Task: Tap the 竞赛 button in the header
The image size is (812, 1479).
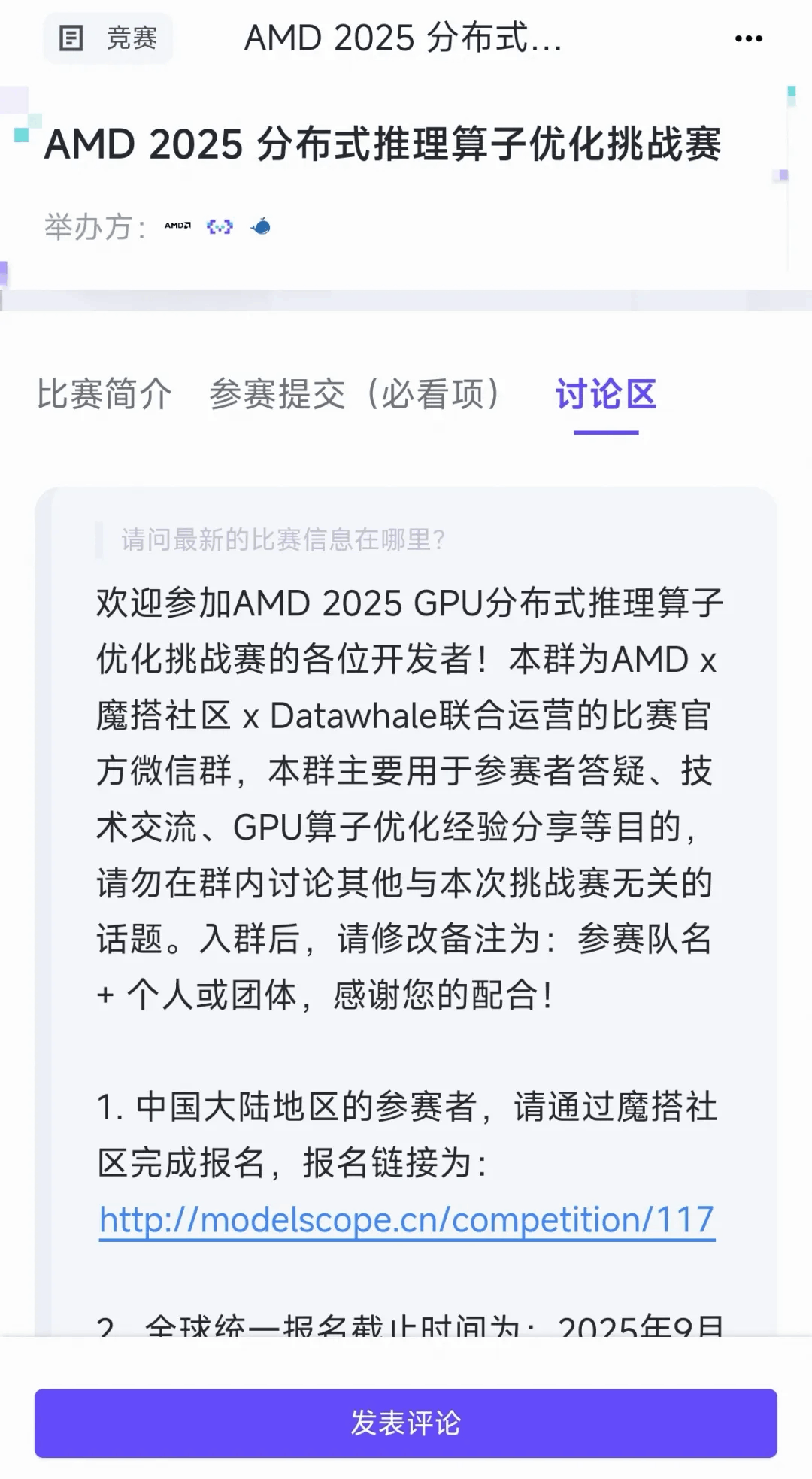Action: pos(108,38)
